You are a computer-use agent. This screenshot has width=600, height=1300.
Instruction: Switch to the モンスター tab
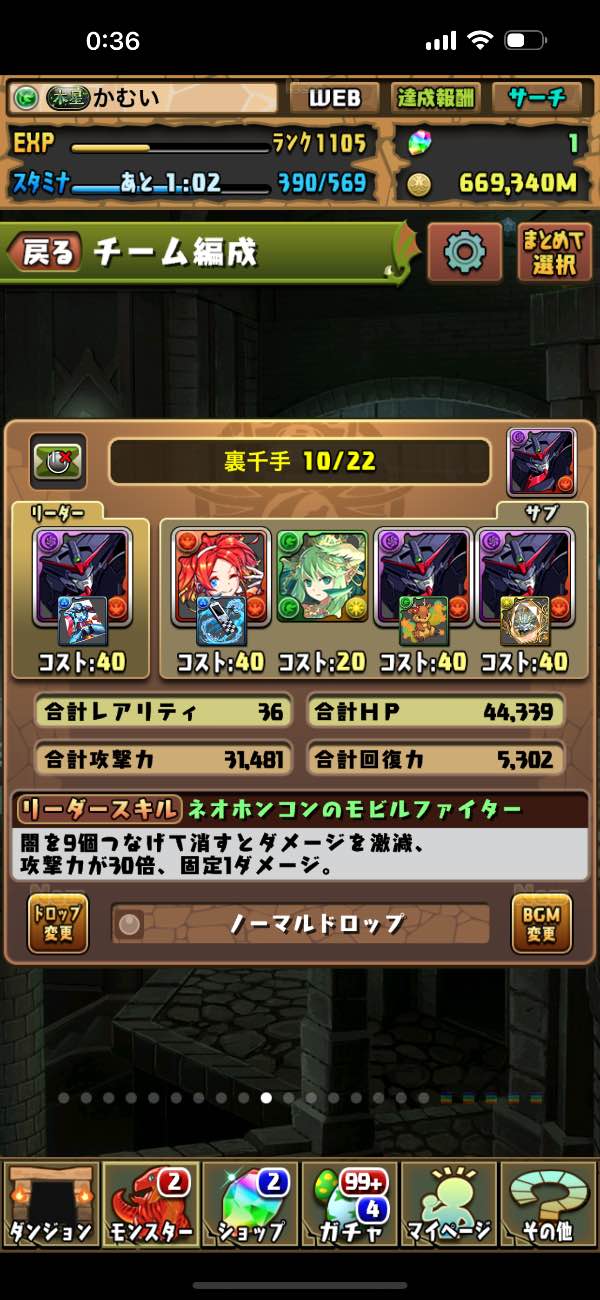(x=150, y=1205)
